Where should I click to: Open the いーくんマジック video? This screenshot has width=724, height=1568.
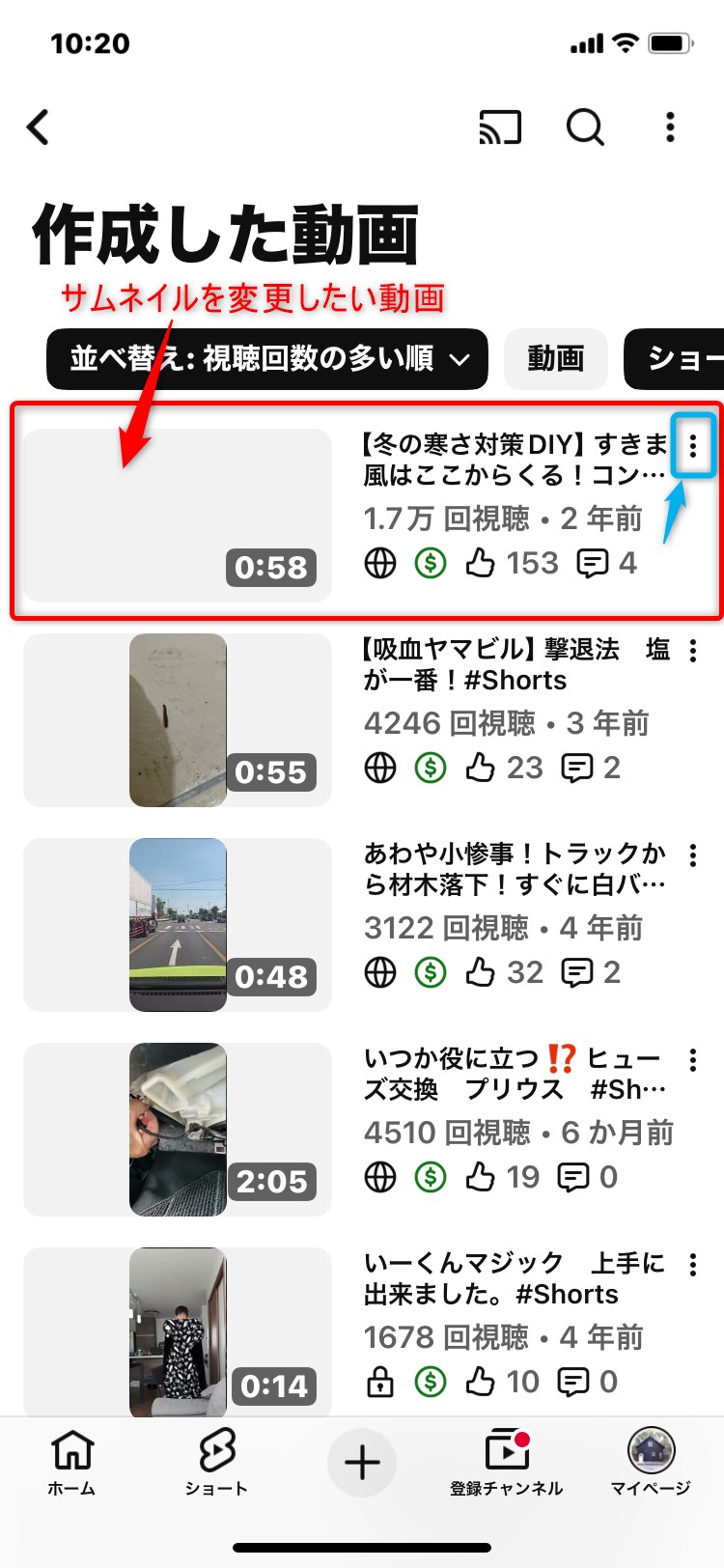(178, 1332)
